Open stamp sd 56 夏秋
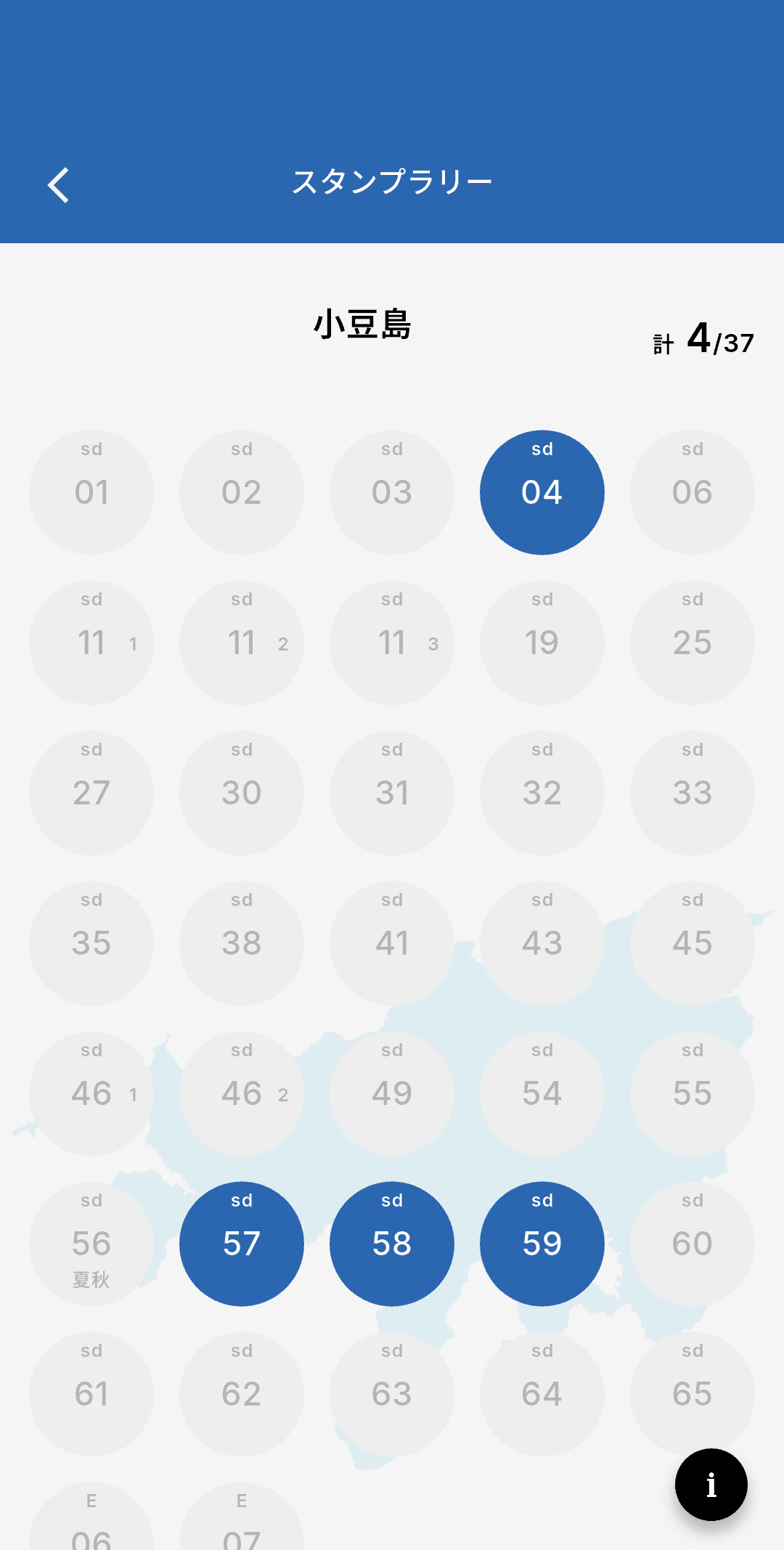 point(91,1244)
